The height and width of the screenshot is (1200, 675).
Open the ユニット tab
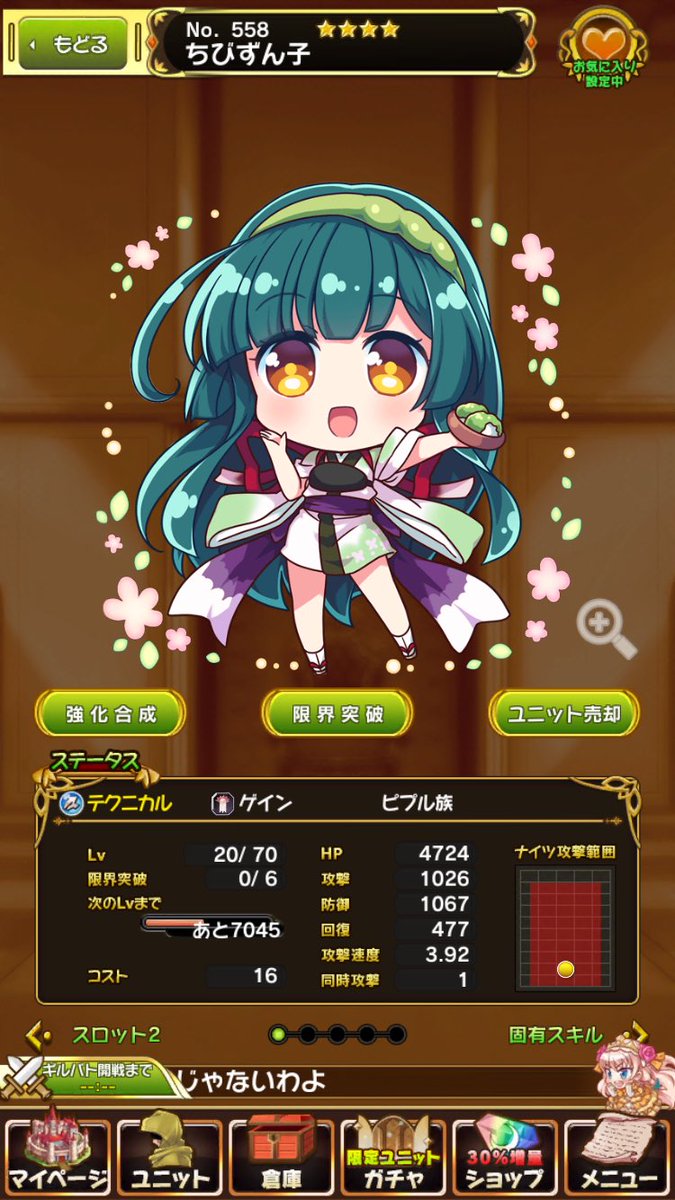(168, 1152)
